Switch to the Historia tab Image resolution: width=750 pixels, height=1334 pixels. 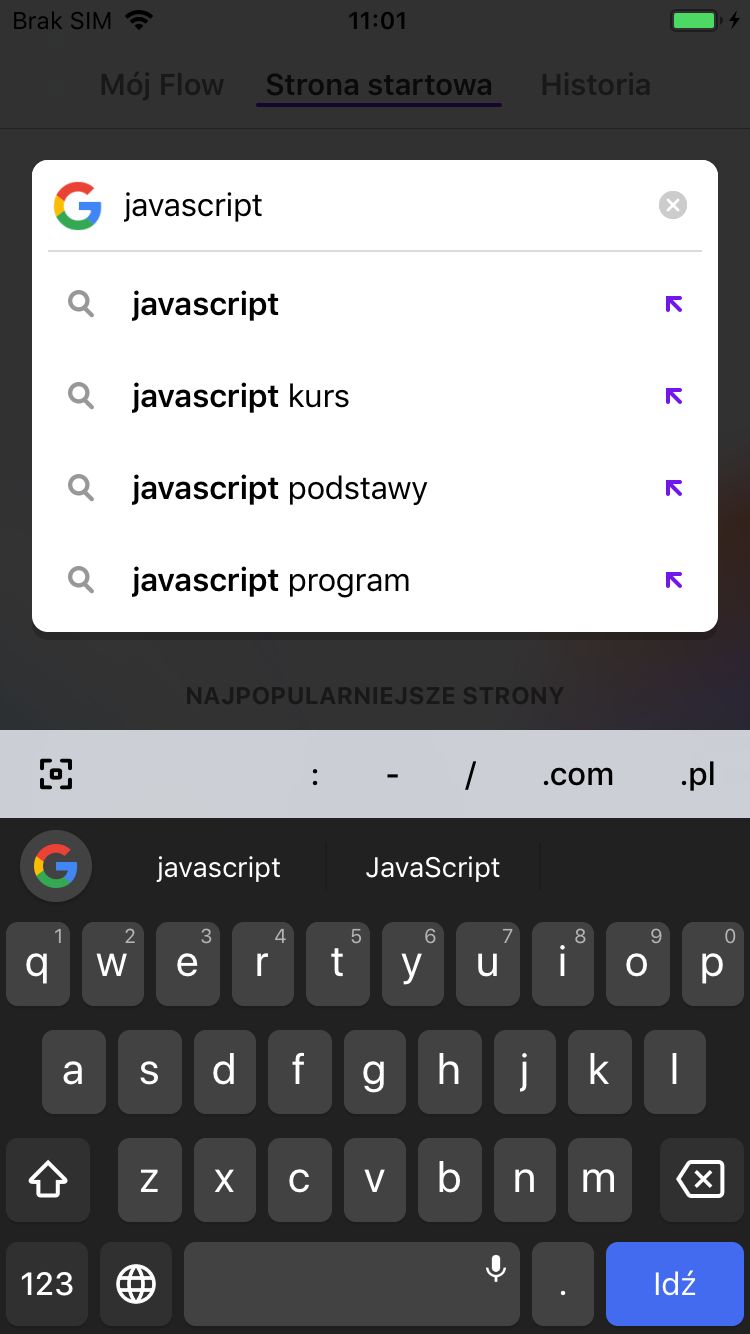pos(595,85)
